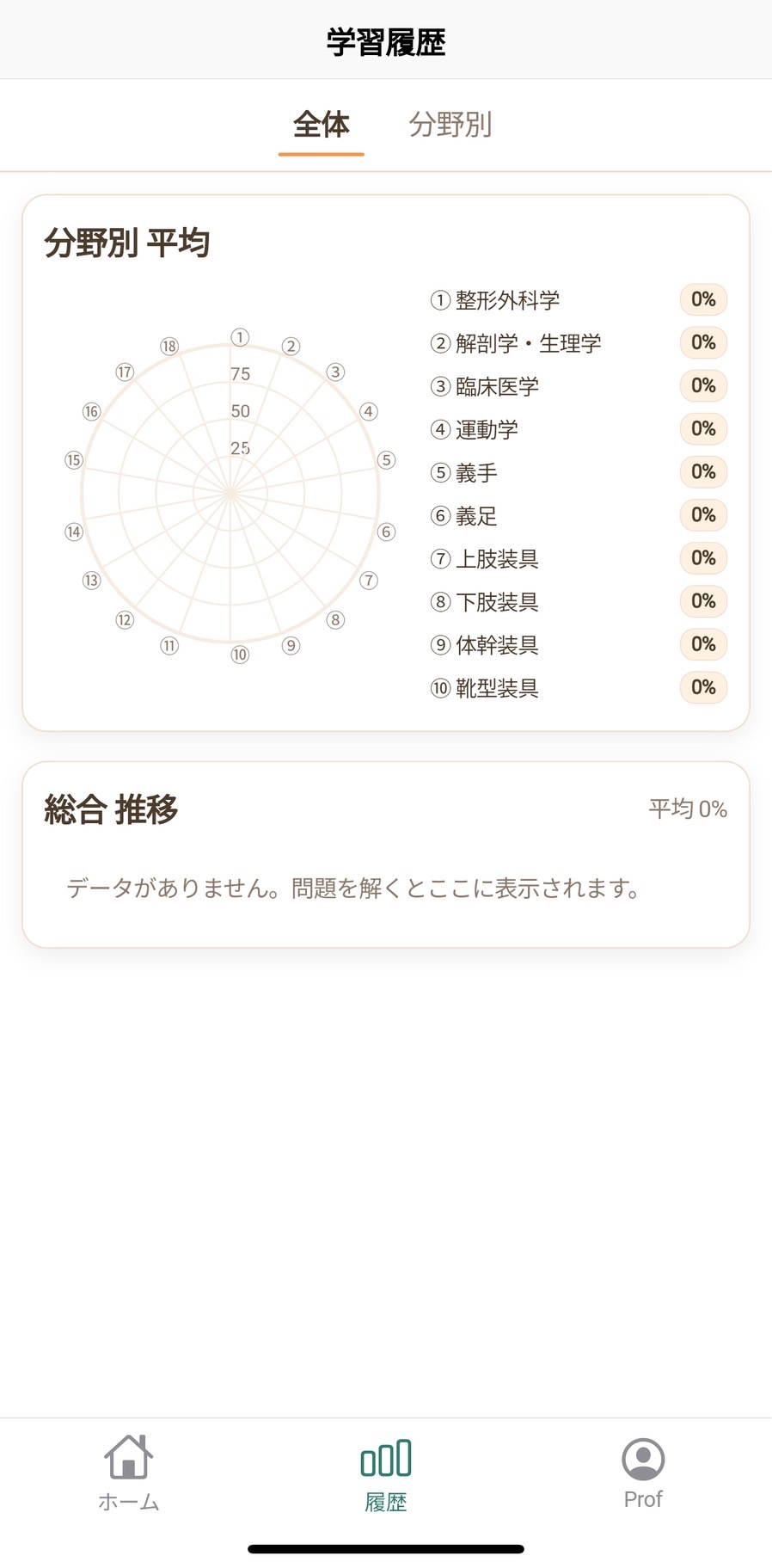Tap circled number ⑩ below the radar chart
The width and height of the screenshot is (772, 1568).
(239, 655)
